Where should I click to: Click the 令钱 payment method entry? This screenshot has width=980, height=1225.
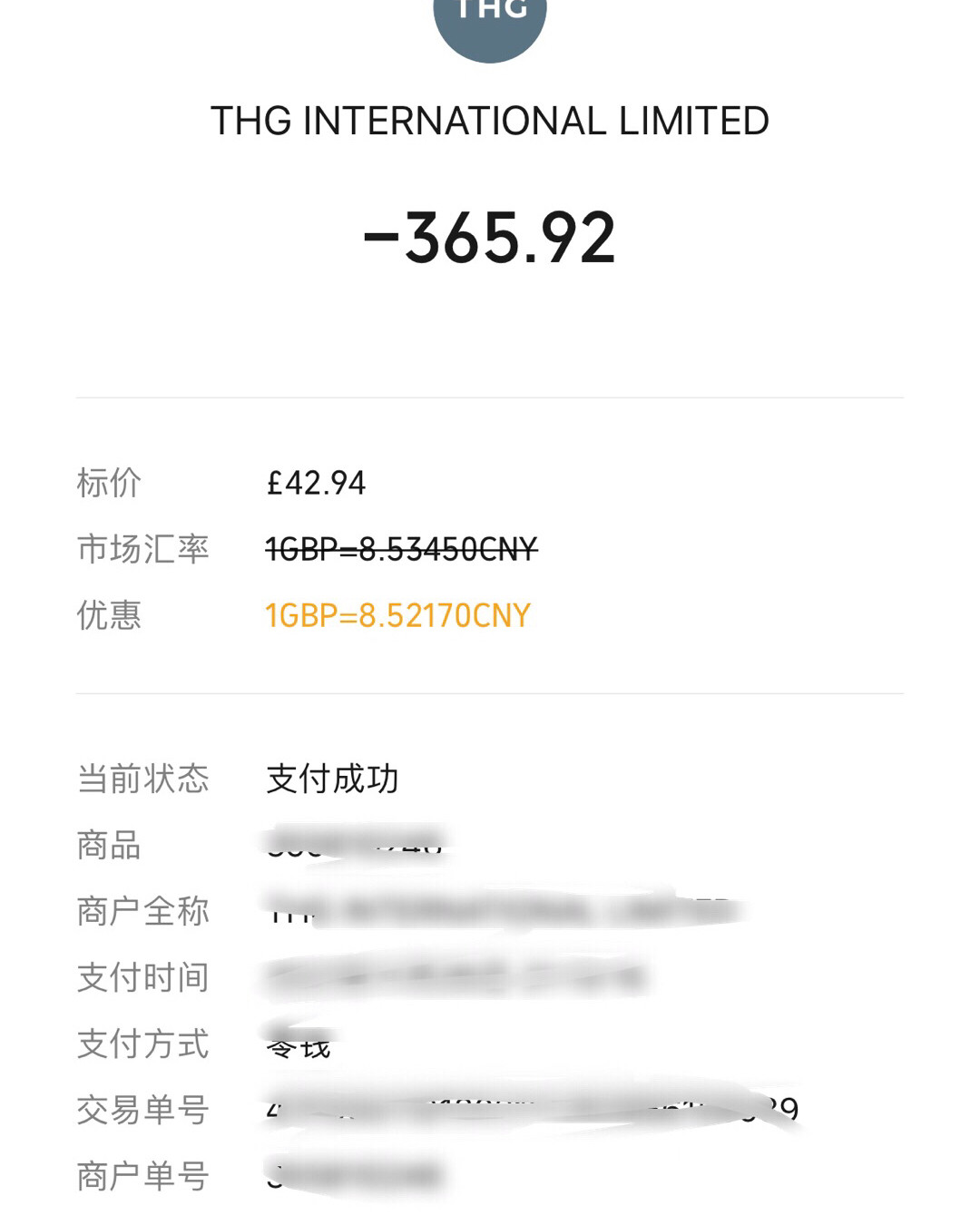point(299,1045)
